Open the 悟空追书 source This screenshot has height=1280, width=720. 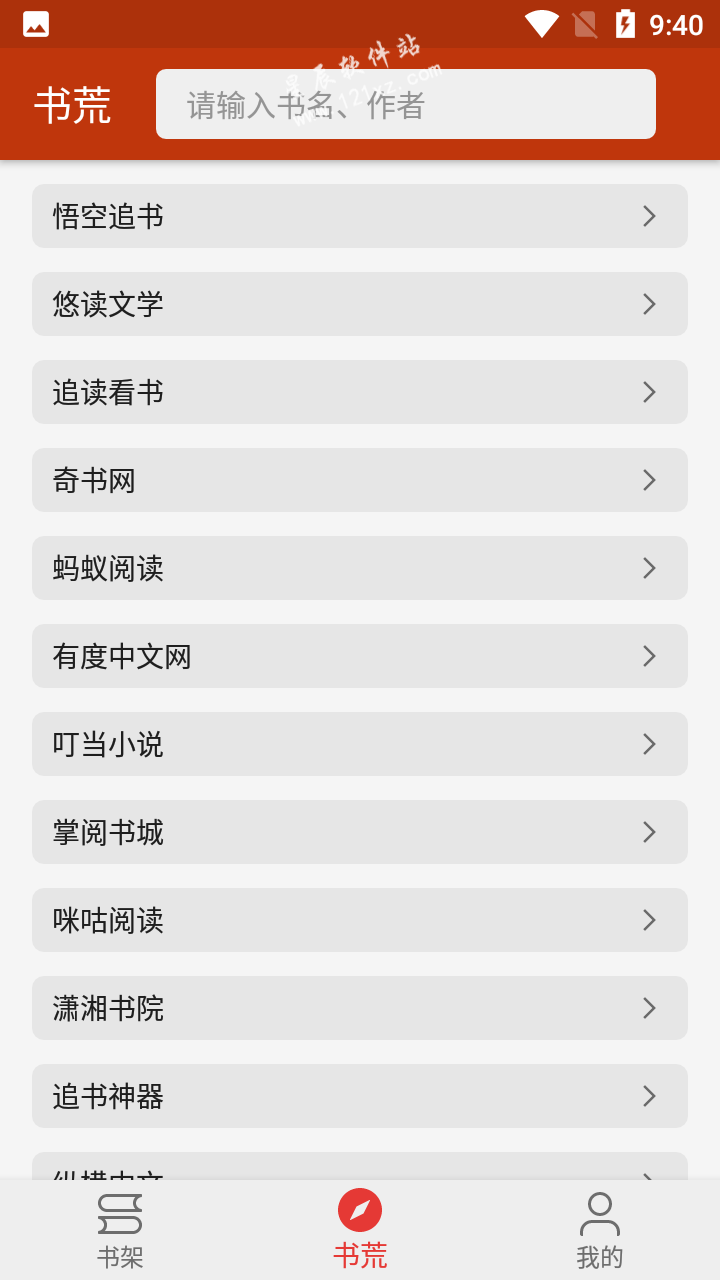(x=360, y=216)
